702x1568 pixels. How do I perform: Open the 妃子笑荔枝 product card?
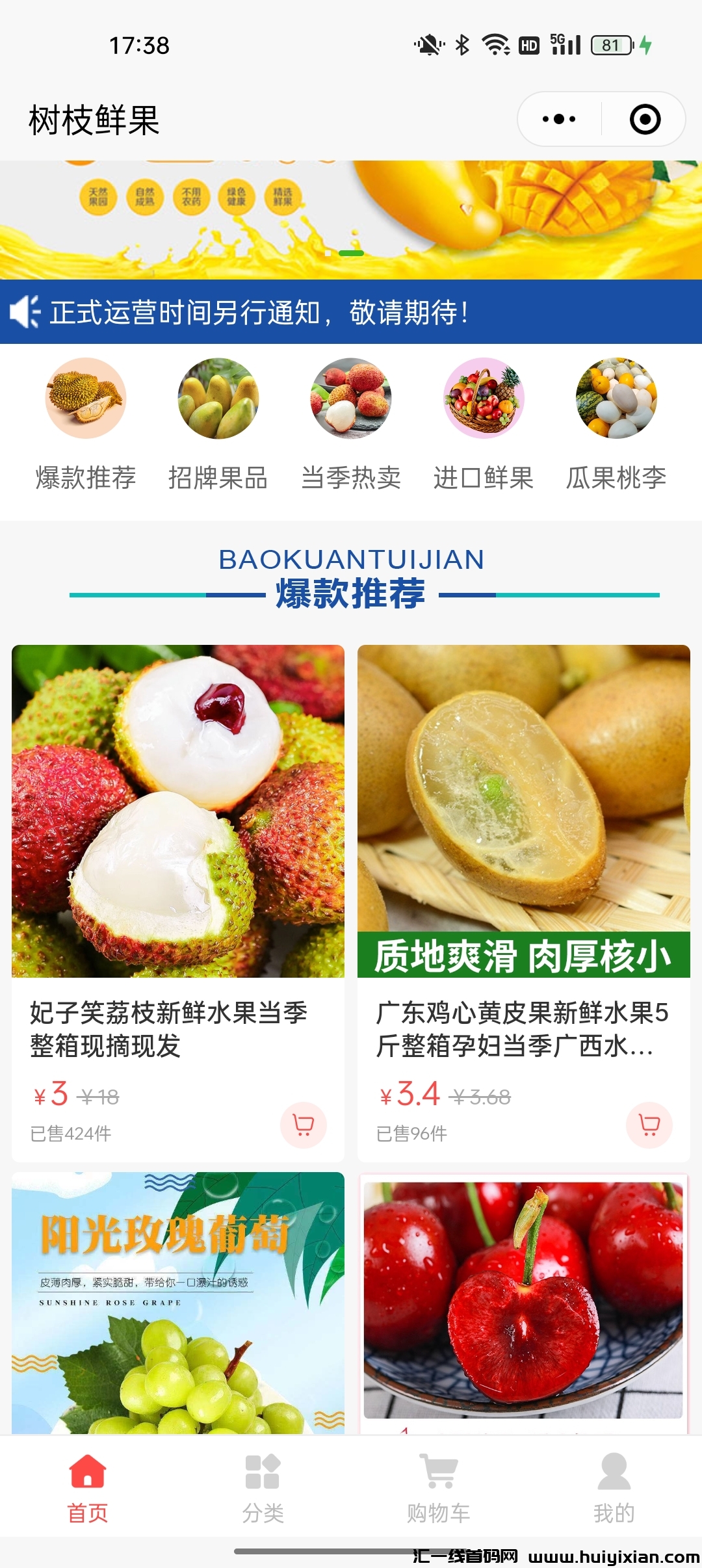[178, 845]
